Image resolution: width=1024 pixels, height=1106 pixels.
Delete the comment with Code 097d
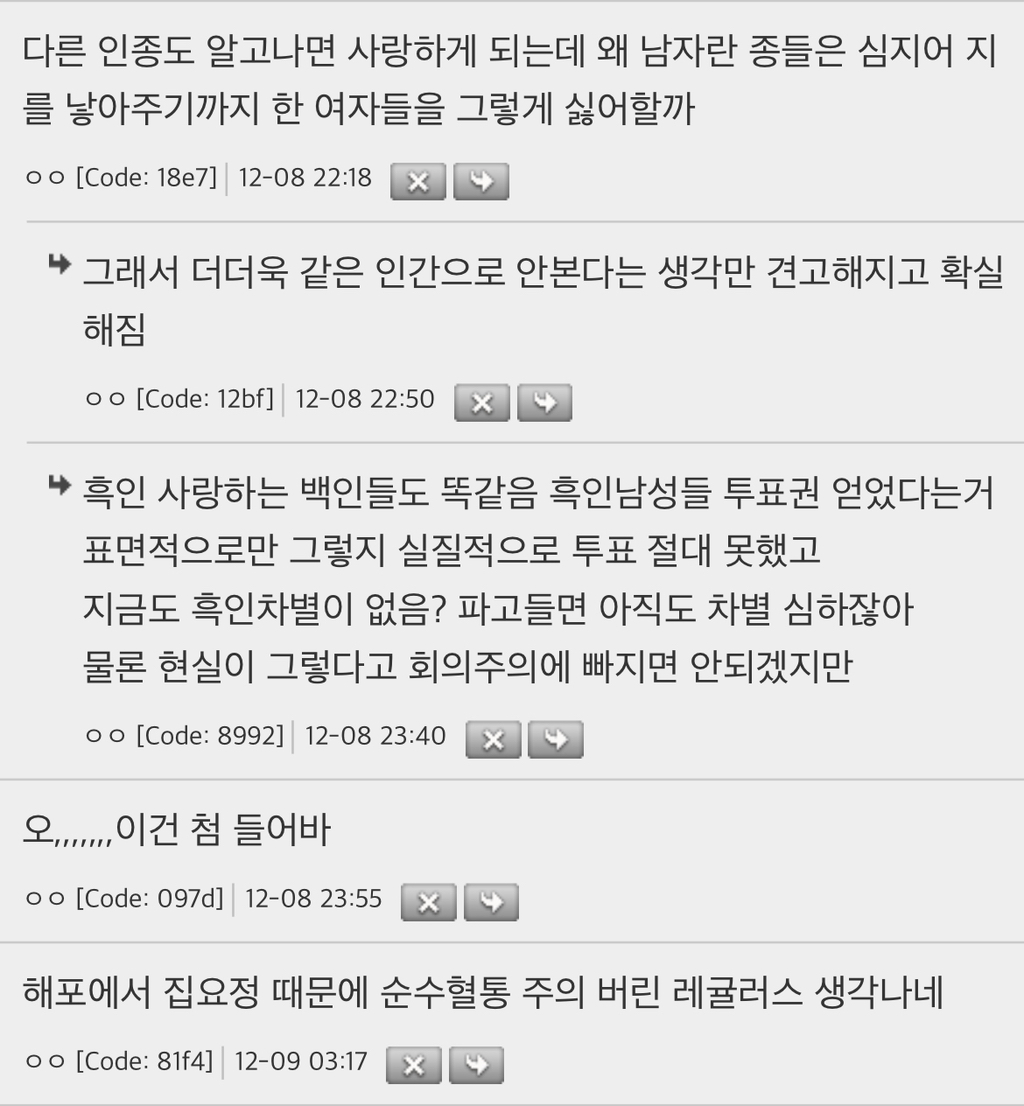[428, 902]
